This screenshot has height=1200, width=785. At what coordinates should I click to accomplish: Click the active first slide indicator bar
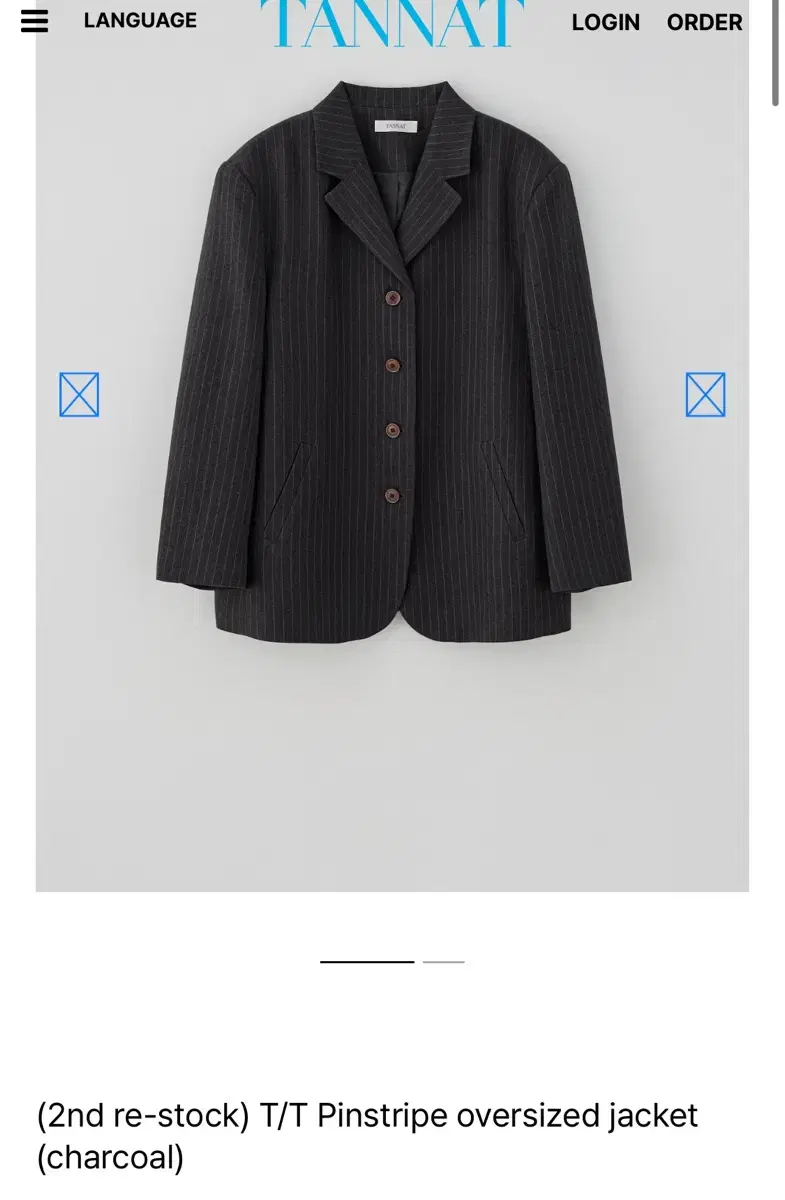(367, 961)
